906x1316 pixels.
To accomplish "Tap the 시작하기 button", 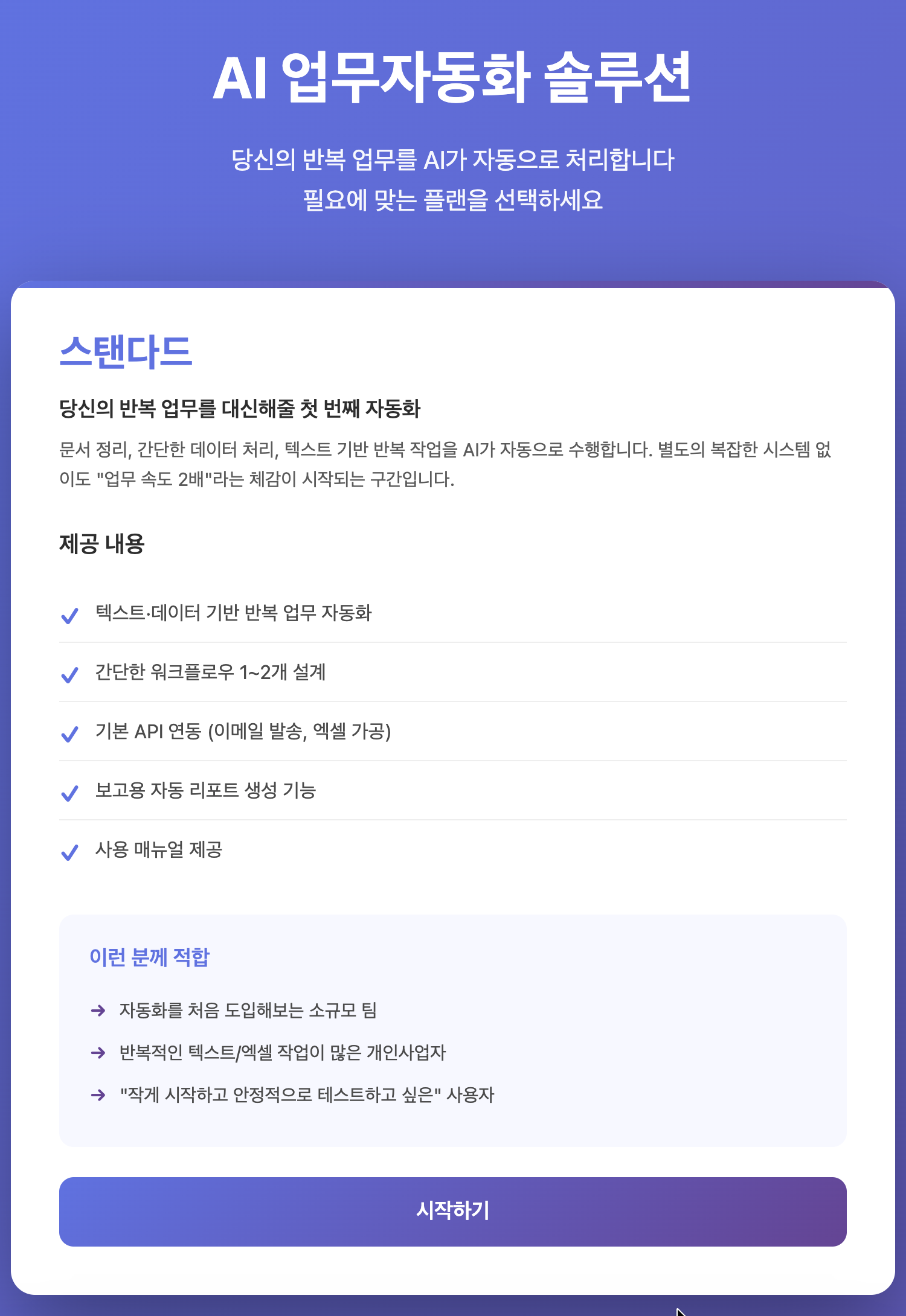I will pos(453,1212).
